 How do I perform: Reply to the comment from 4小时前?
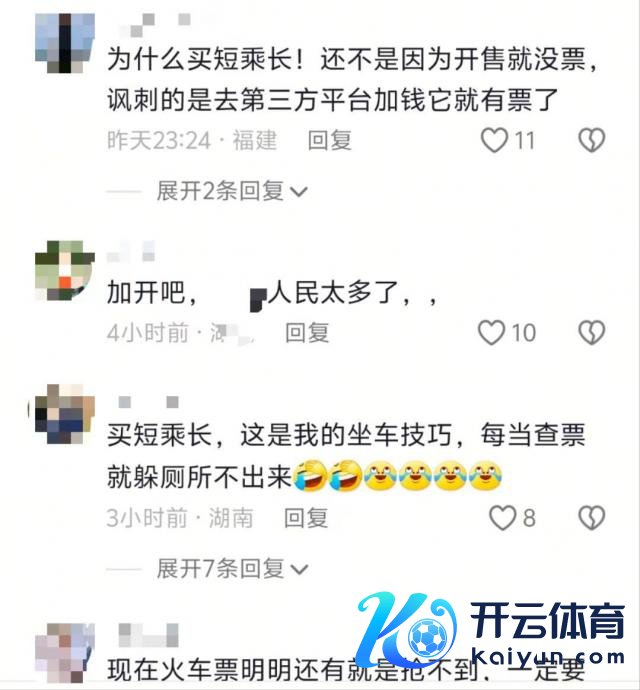point(307,333)
